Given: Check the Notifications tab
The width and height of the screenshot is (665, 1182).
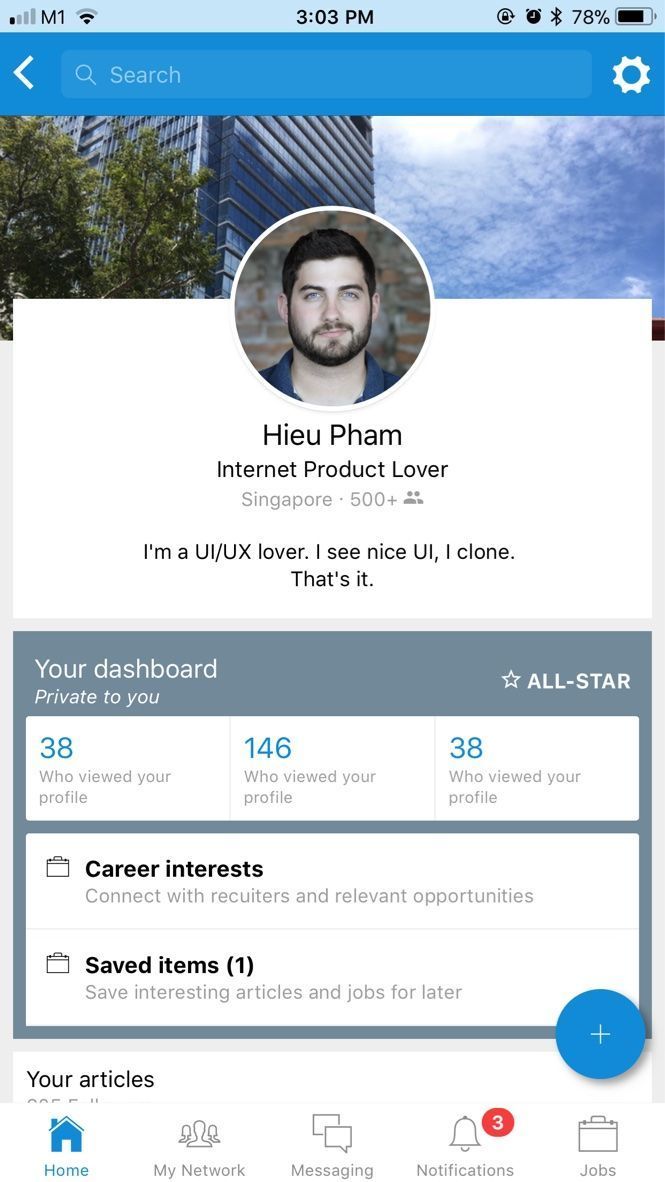Looking at the screenshot, I should click(465, 1146).
